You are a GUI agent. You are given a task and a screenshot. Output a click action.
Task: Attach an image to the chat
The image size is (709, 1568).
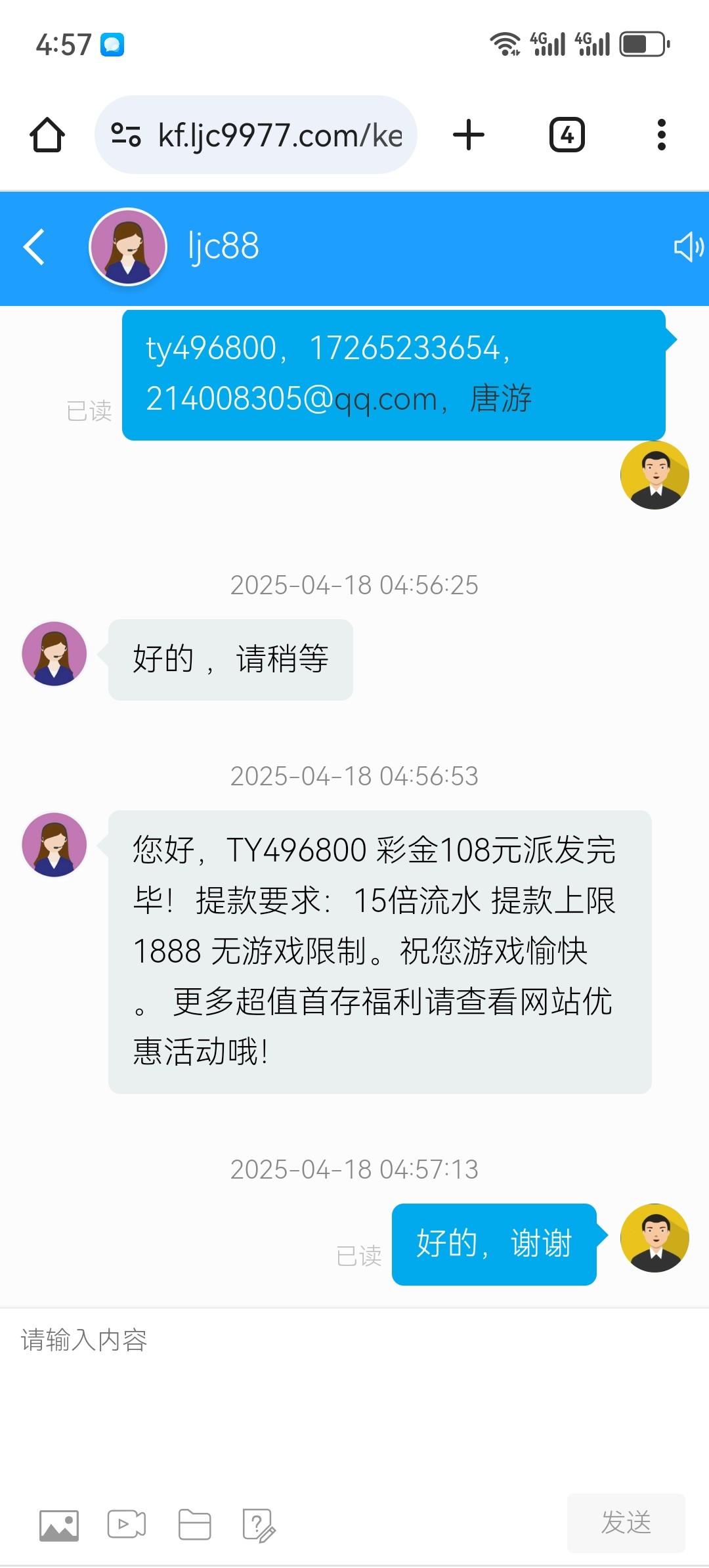[59, 1525]
